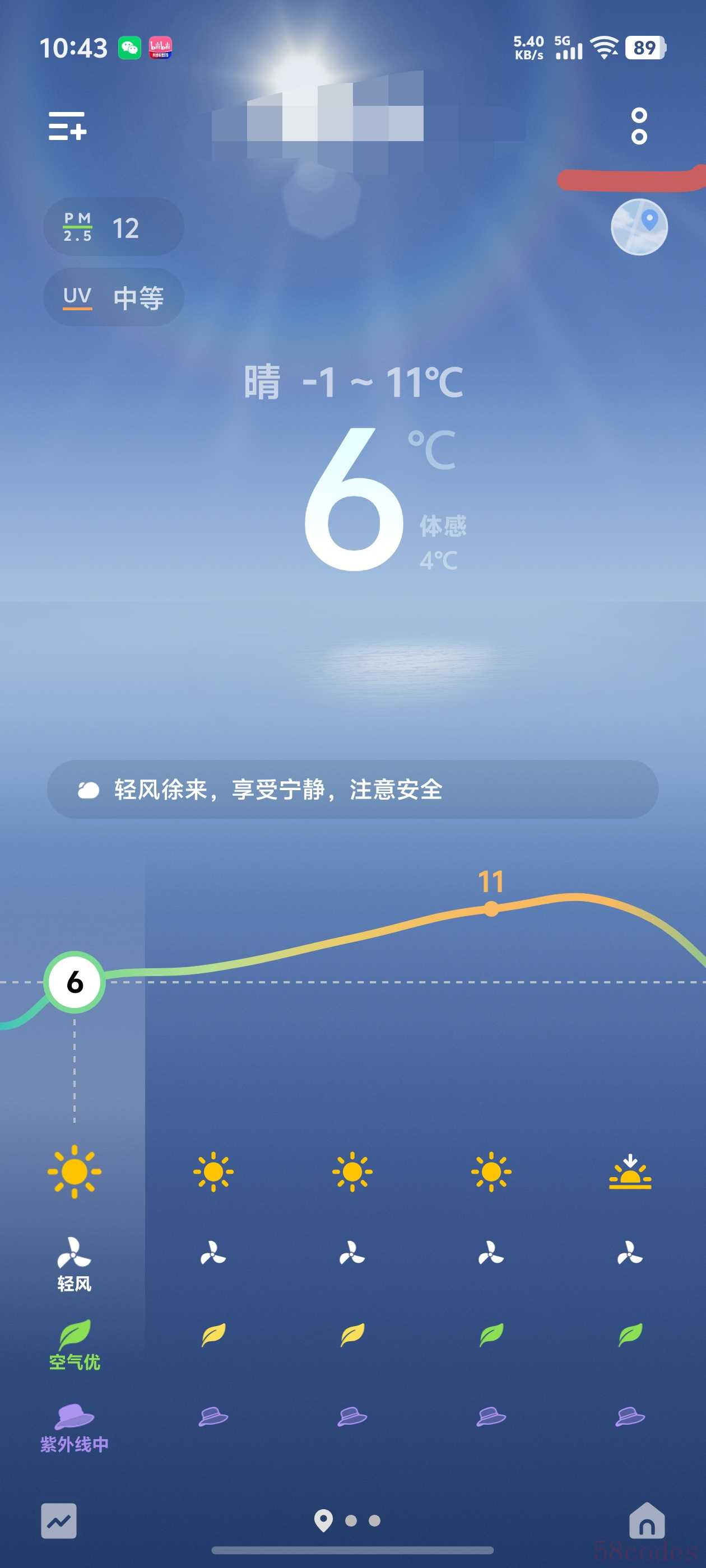Tap the city page indicator dots
Viewport: 706px width, 1568px height.
349,1520
